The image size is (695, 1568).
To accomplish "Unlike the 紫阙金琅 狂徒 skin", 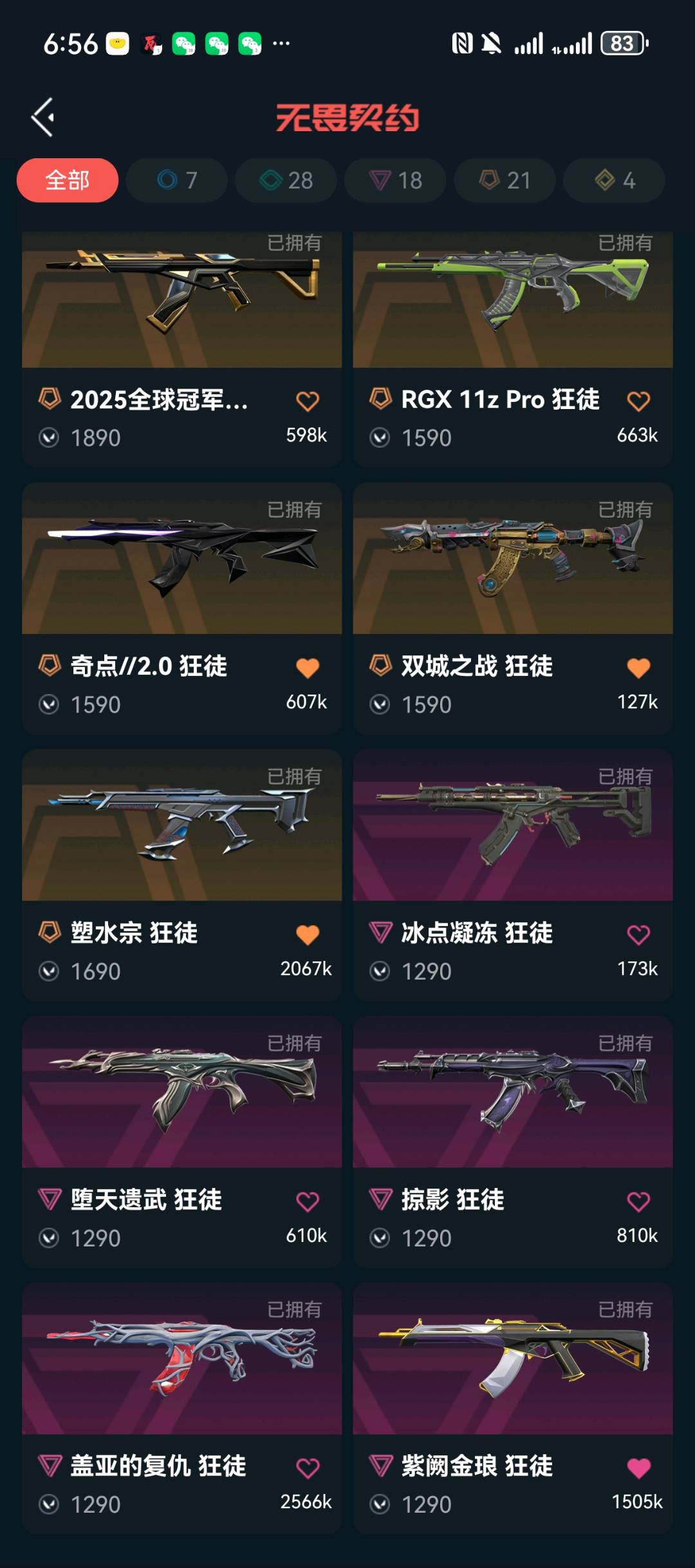I will click(638, 1468).
